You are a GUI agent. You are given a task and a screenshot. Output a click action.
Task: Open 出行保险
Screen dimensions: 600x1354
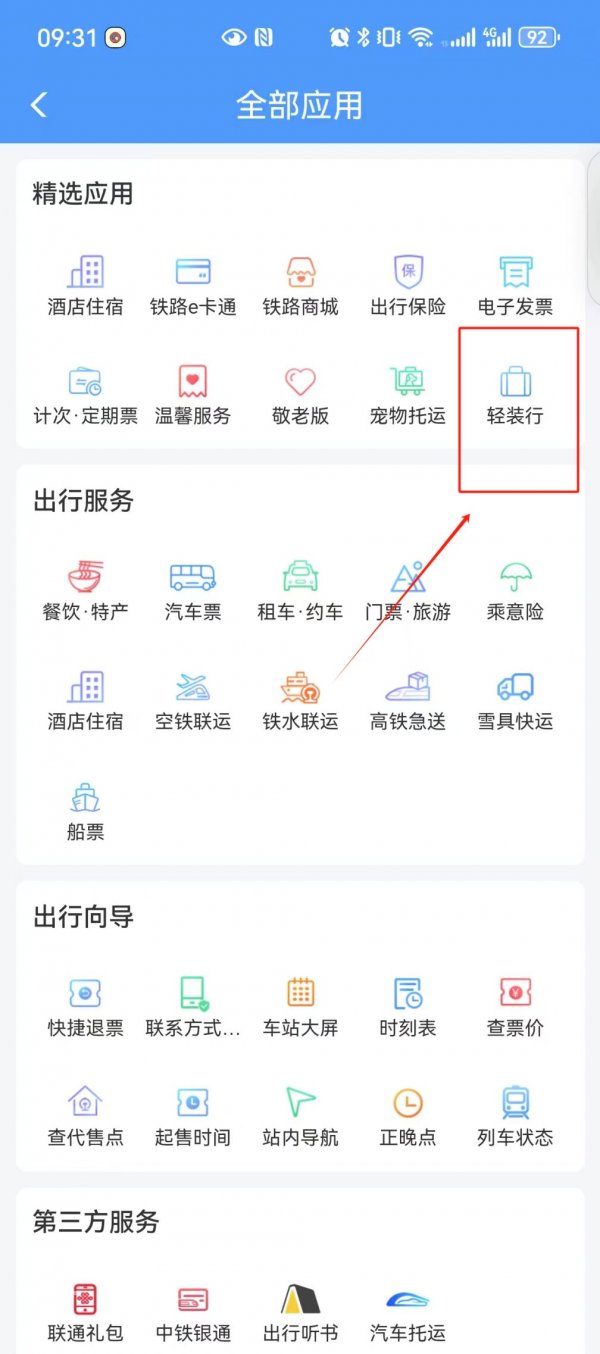click(x=408, y=285)
